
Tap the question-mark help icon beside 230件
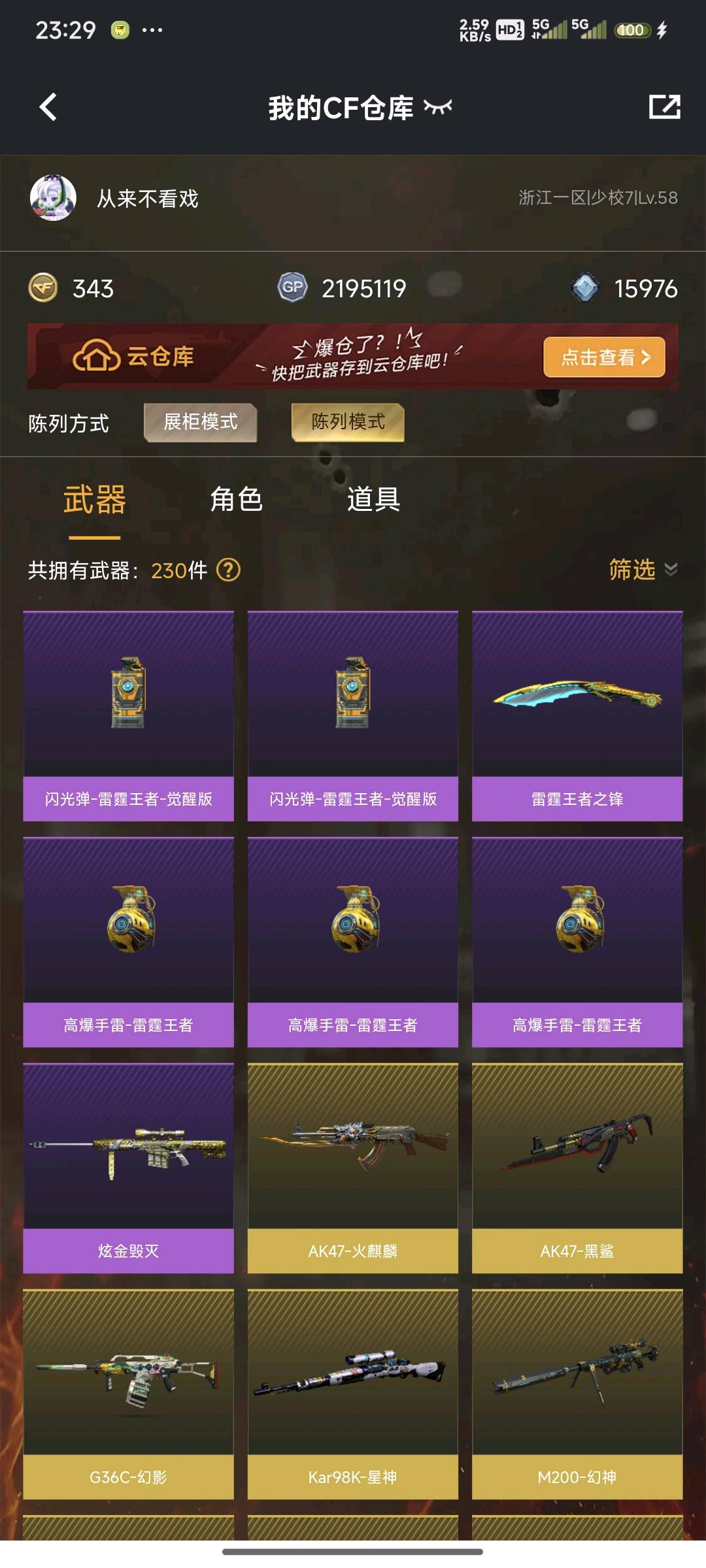point(229,570)
